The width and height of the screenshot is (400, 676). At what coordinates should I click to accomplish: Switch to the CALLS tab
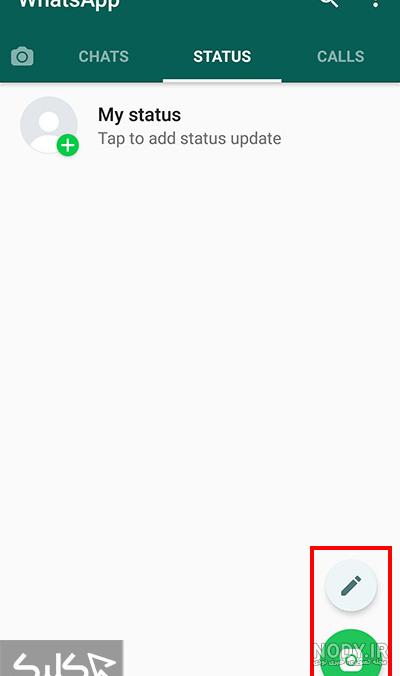(x=341, y=56)
